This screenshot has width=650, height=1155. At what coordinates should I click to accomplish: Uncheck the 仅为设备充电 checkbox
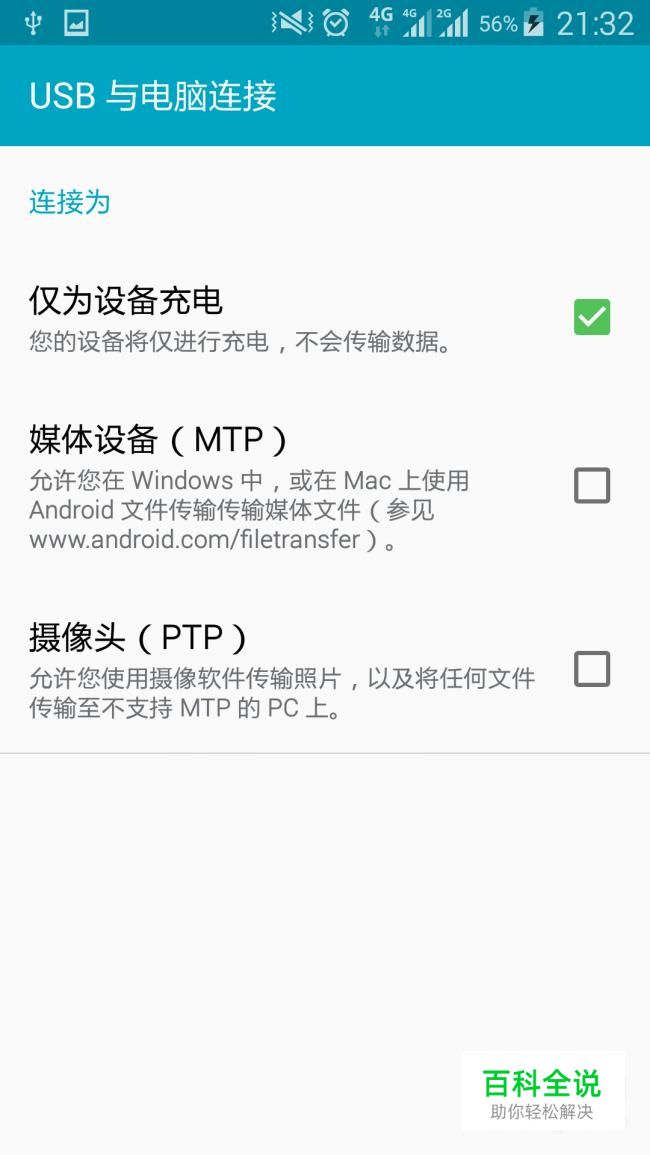coord(592,317)
